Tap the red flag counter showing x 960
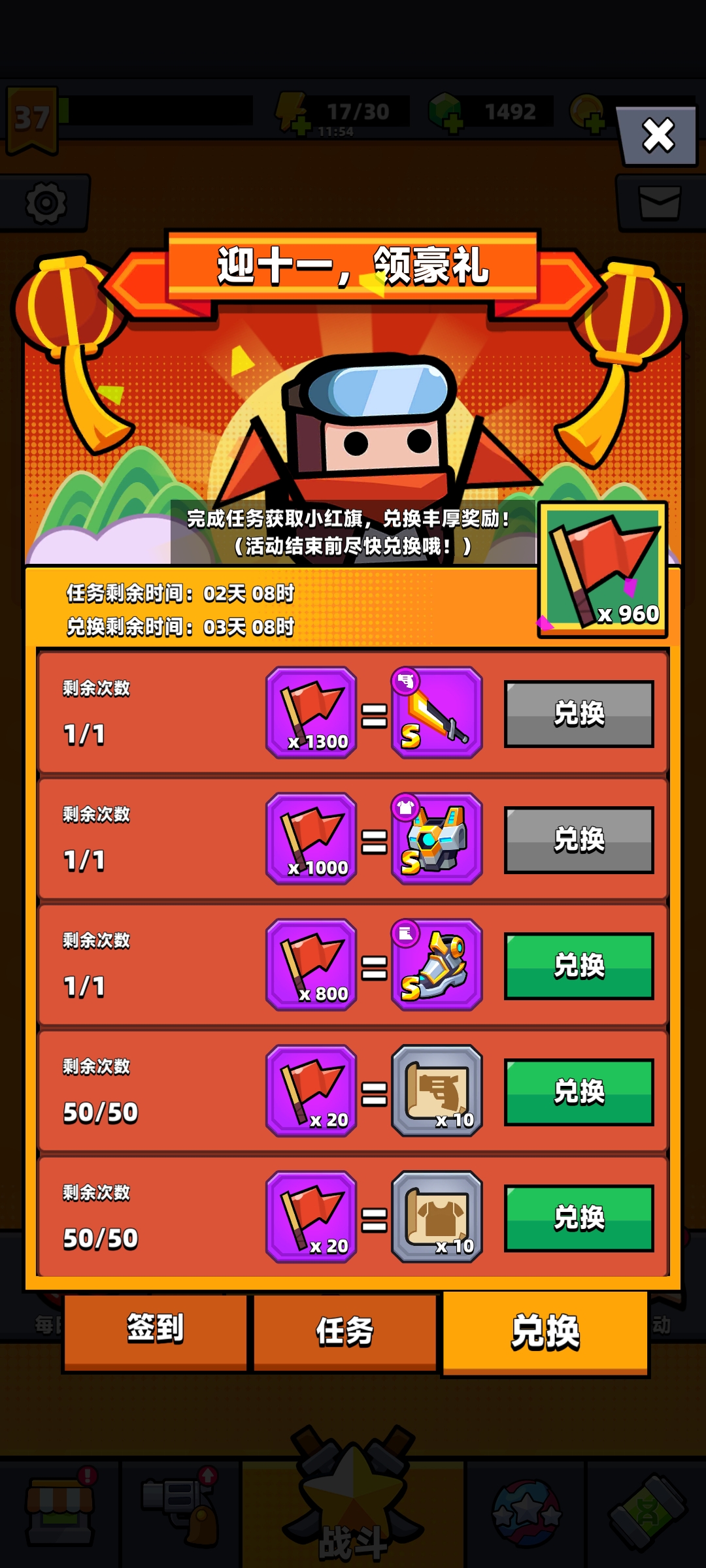Viewport: 706px width, 1568px height. (603, 570)
